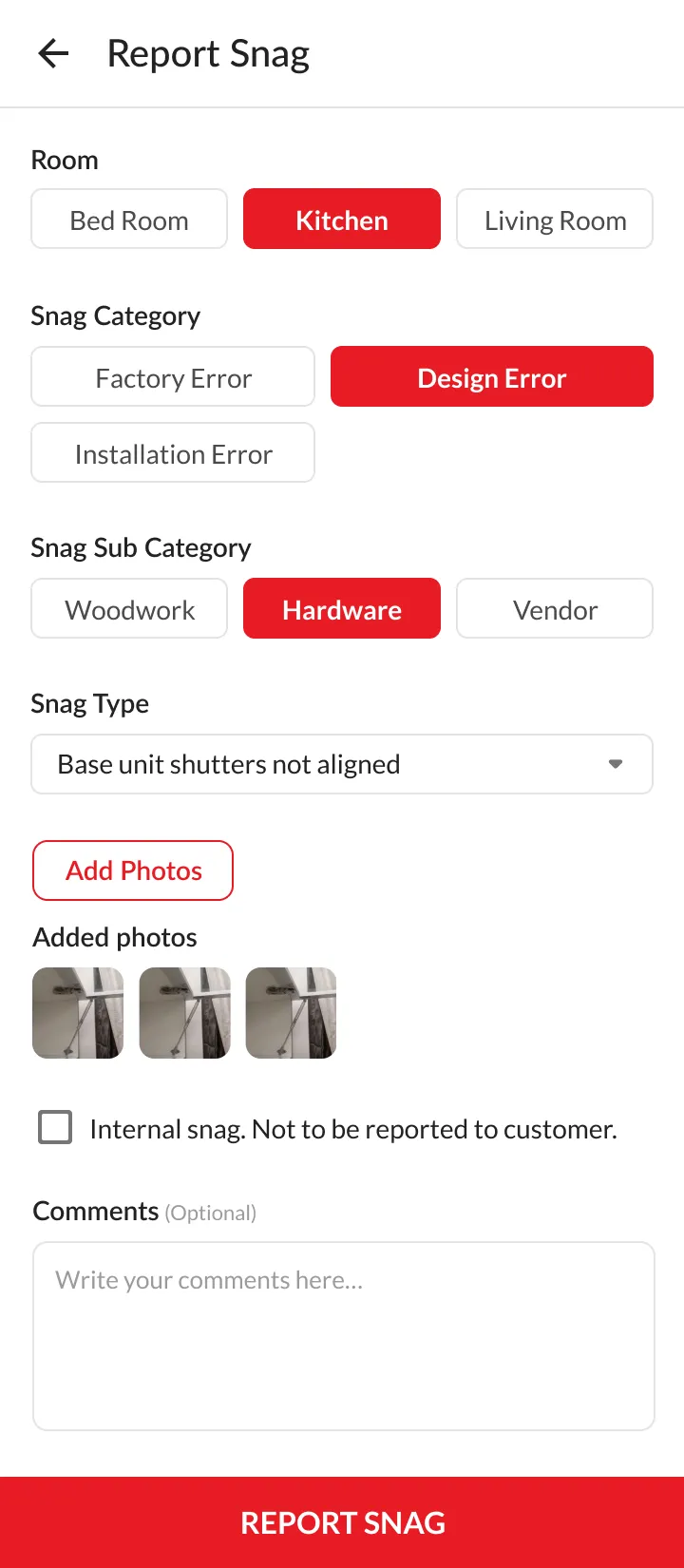Check the Internal snag checkbox
This screenshot has width=684, height=1568.
55,1128
